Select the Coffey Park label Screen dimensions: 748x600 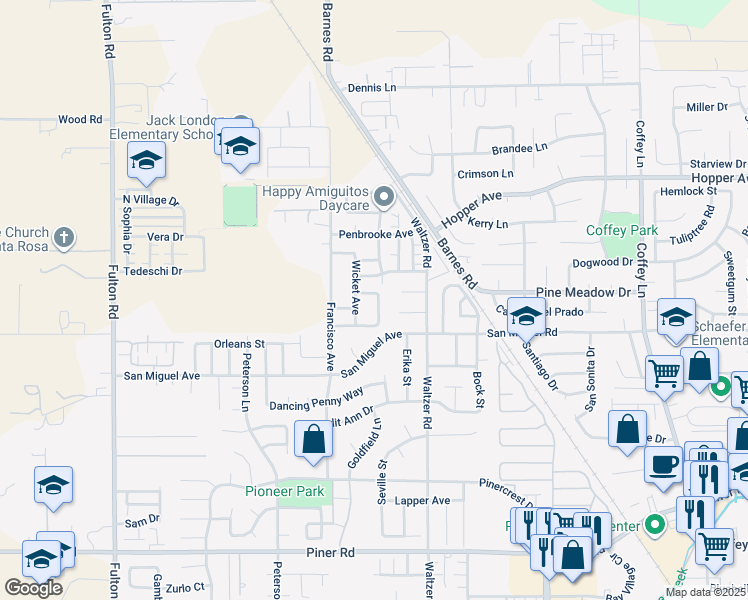(622, 230)
